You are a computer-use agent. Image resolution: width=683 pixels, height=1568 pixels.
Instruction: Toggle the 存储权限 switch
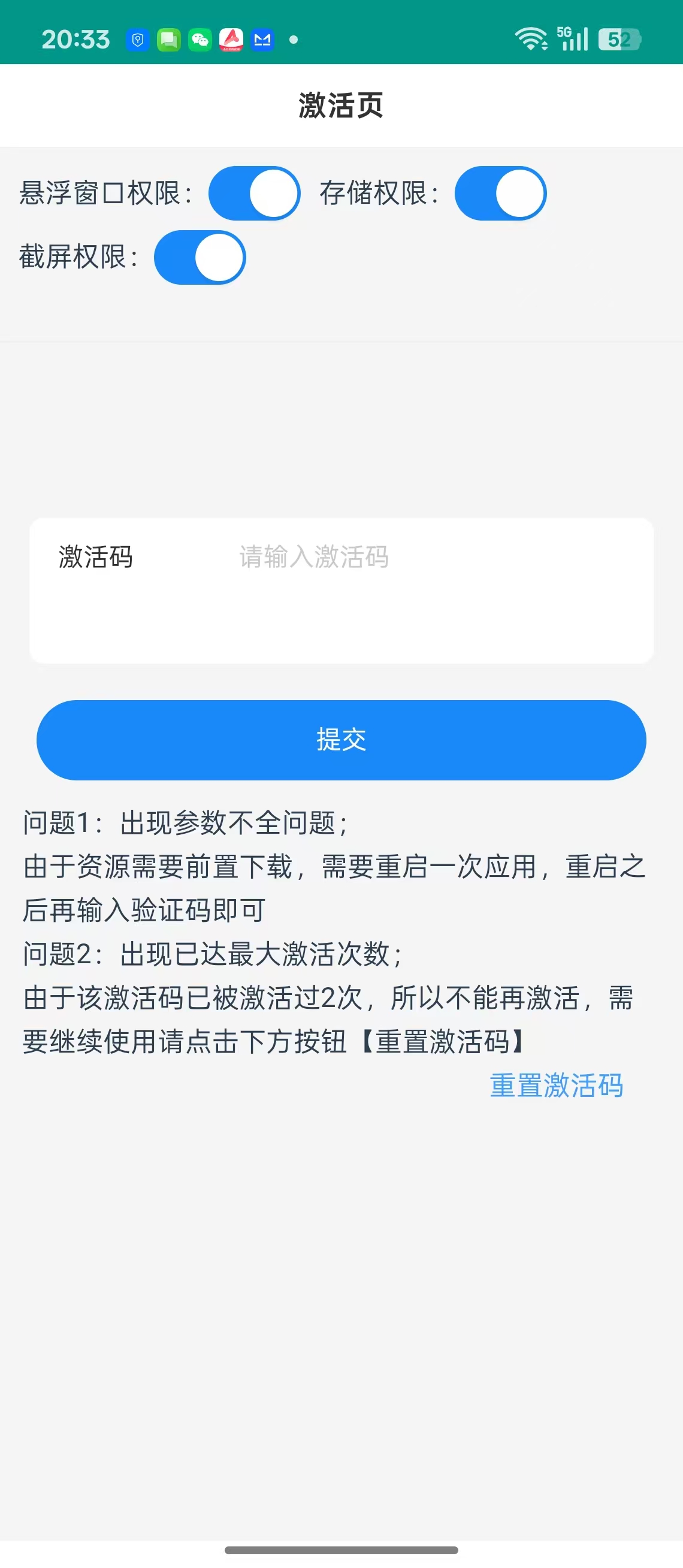pos(500,194)
